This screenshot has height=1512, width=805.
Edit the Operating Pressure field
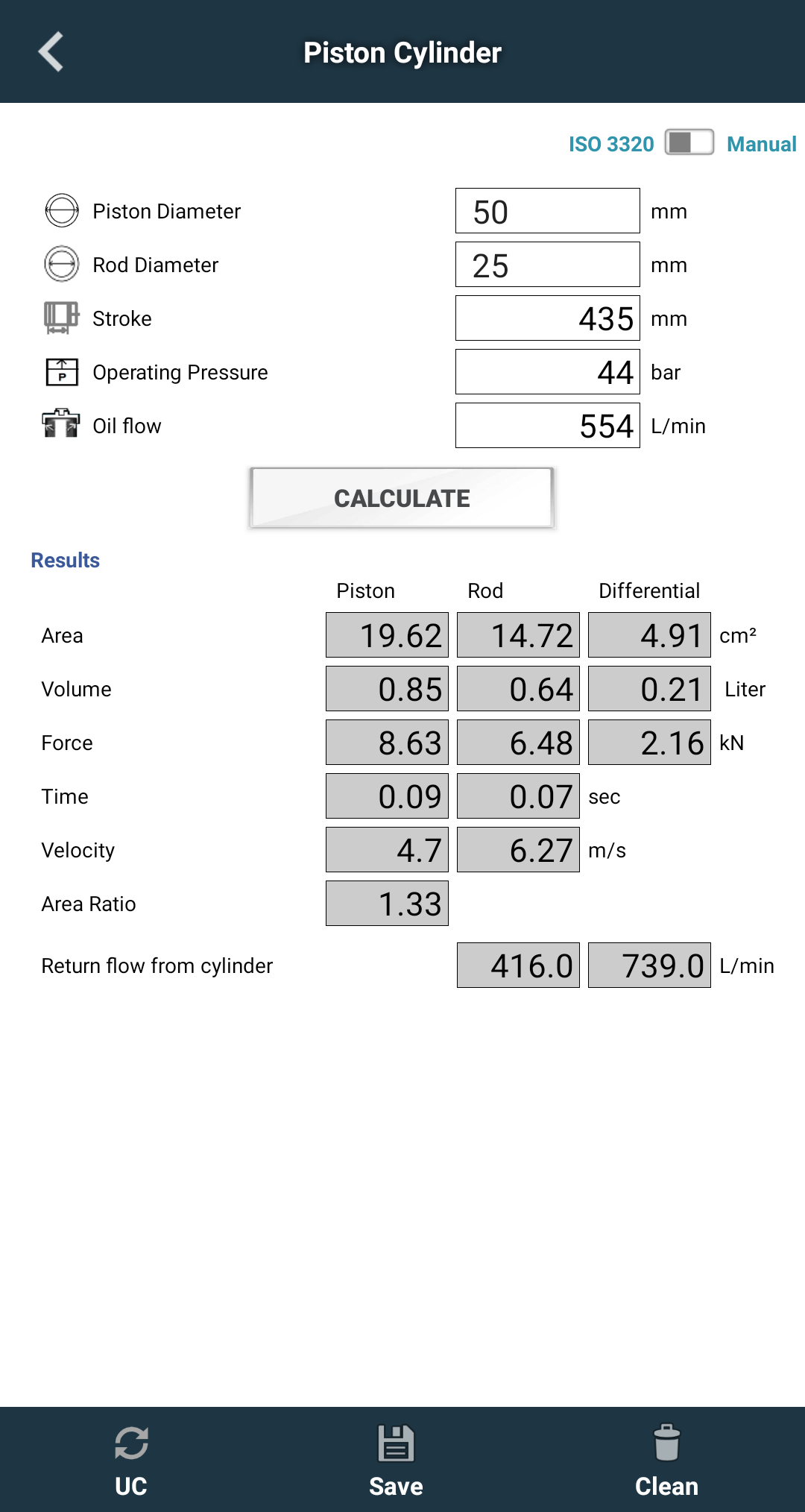(548, 372)
